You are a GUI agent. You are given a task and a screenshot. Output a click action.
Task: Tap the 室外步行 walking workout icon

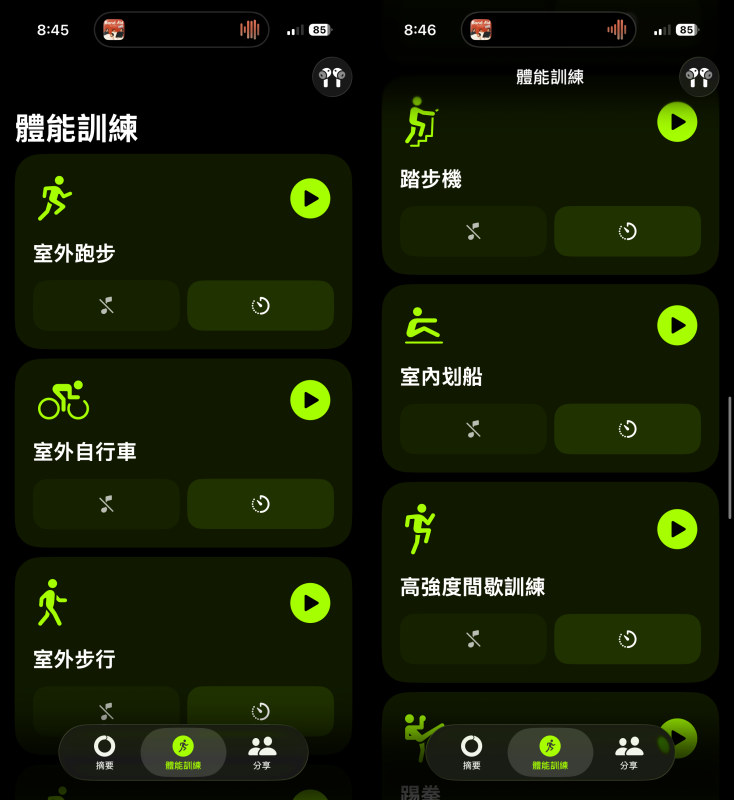point(52,602)
